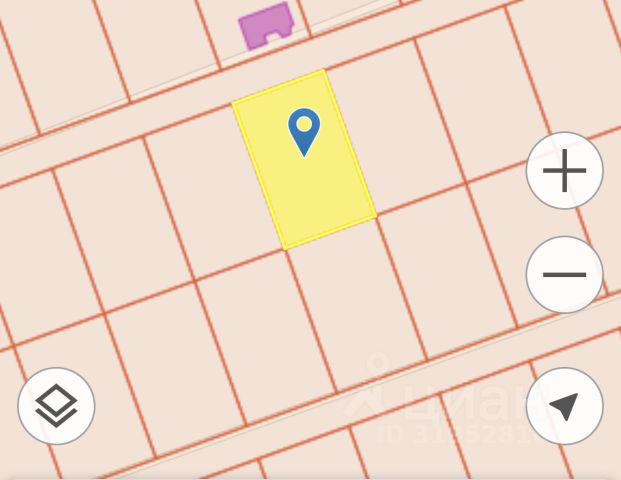Screen dimensions: 621x480
Task: Zoom in on the map
Action: (564, 171)
